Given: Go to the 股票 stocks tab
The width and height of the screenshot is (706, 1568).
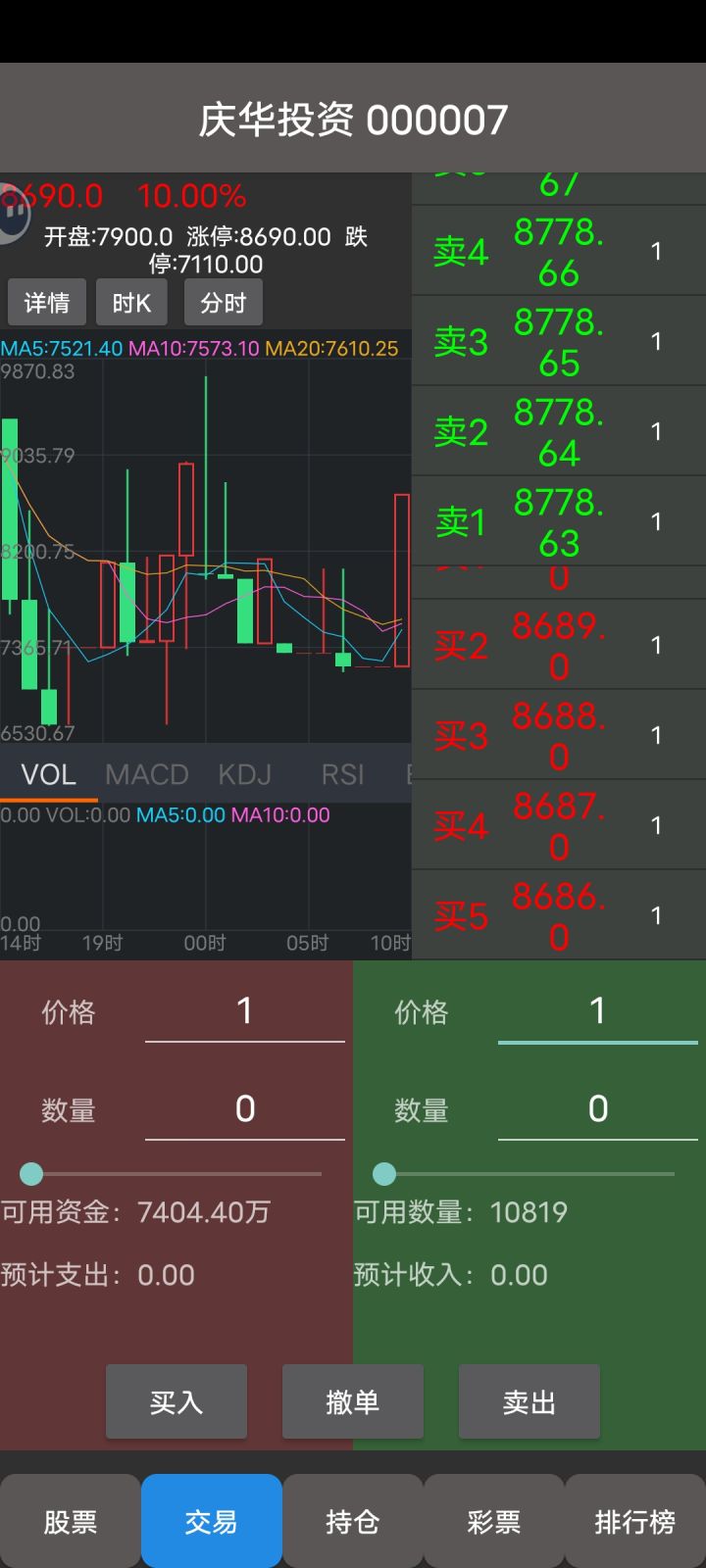Looking at the screenshot, I should [x=71, y=1521].
